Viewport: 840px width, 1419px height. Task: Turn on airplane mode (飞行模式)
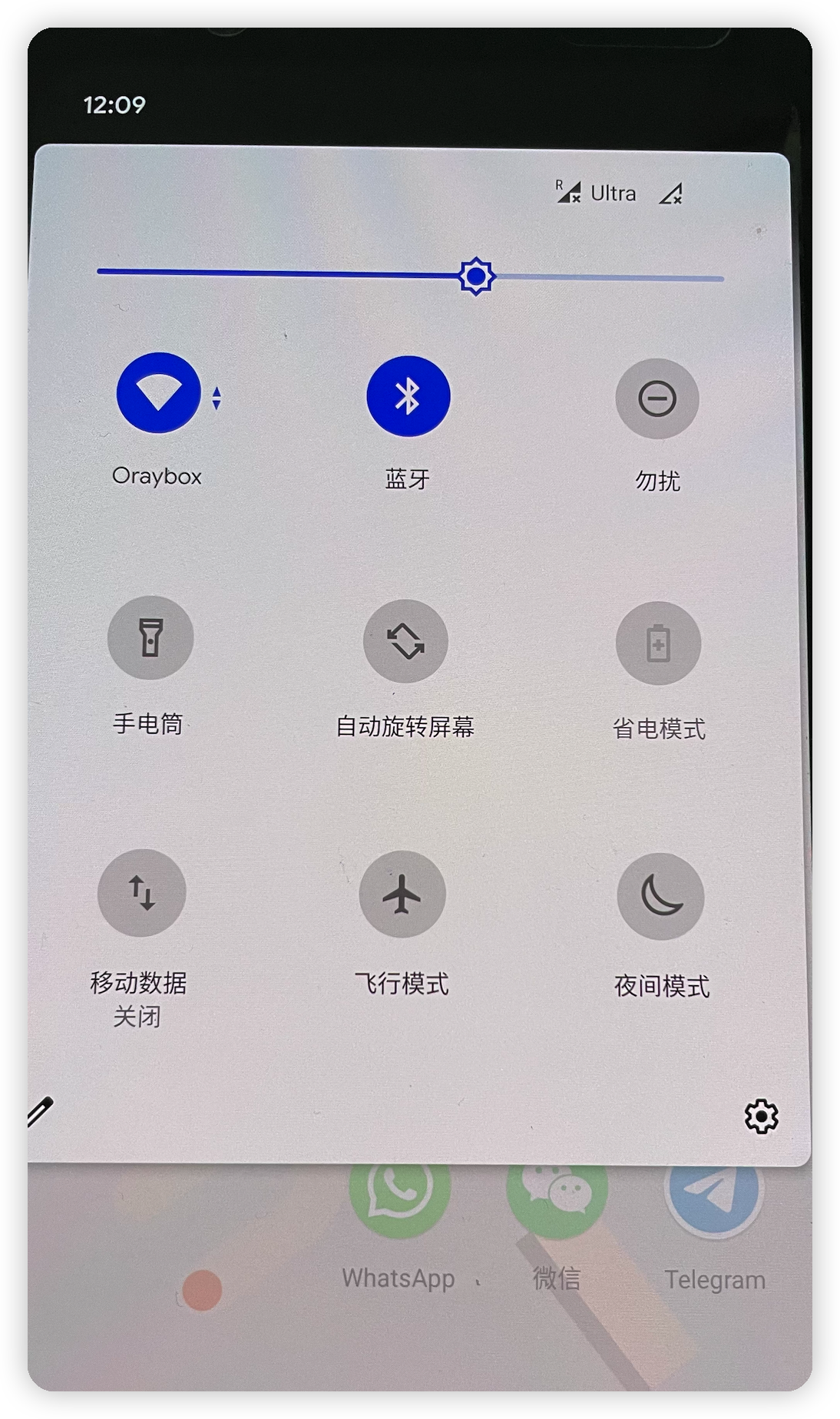click(402, 895)
